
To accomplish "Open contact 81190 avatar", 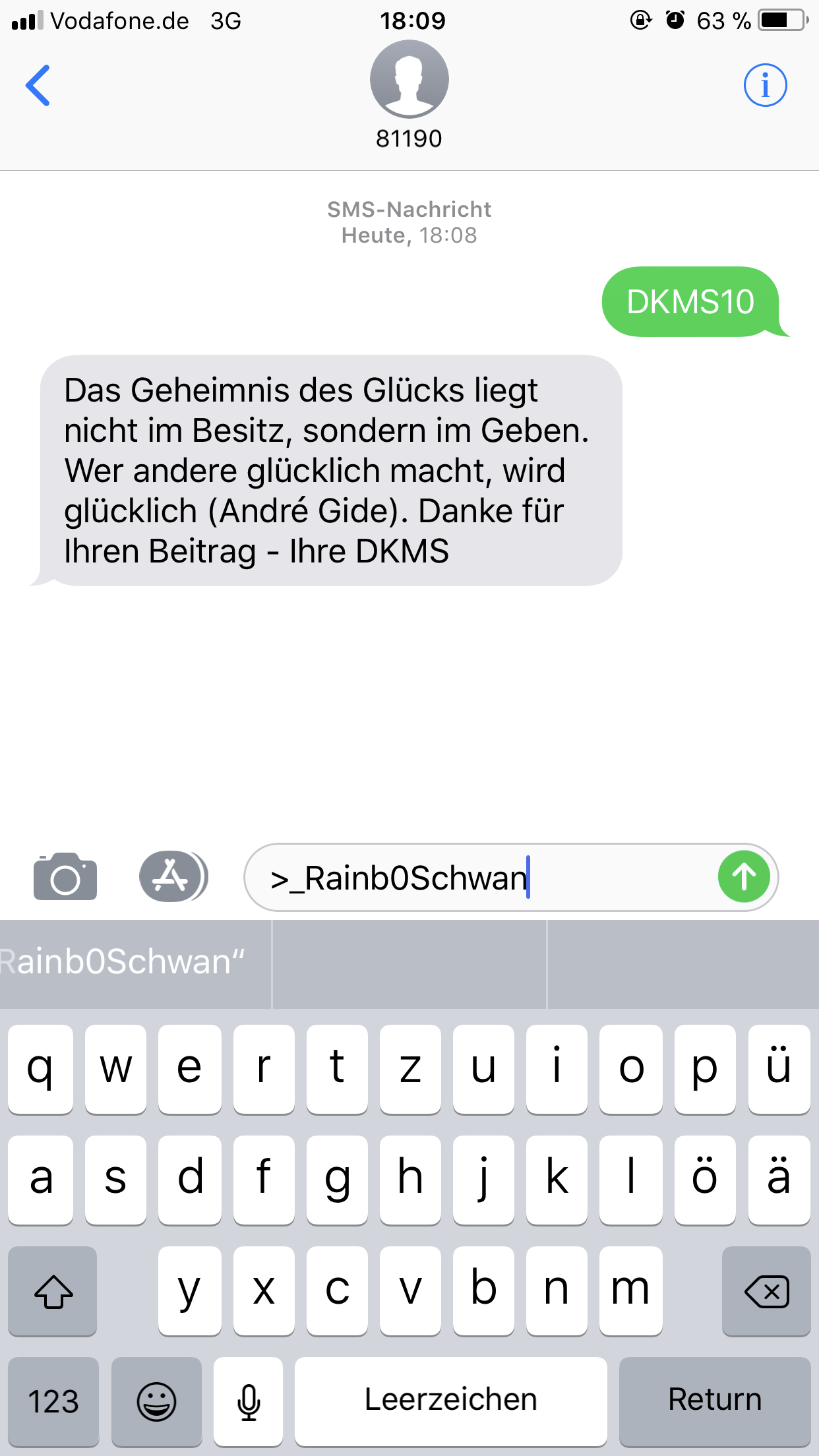I will coord(409,79).
